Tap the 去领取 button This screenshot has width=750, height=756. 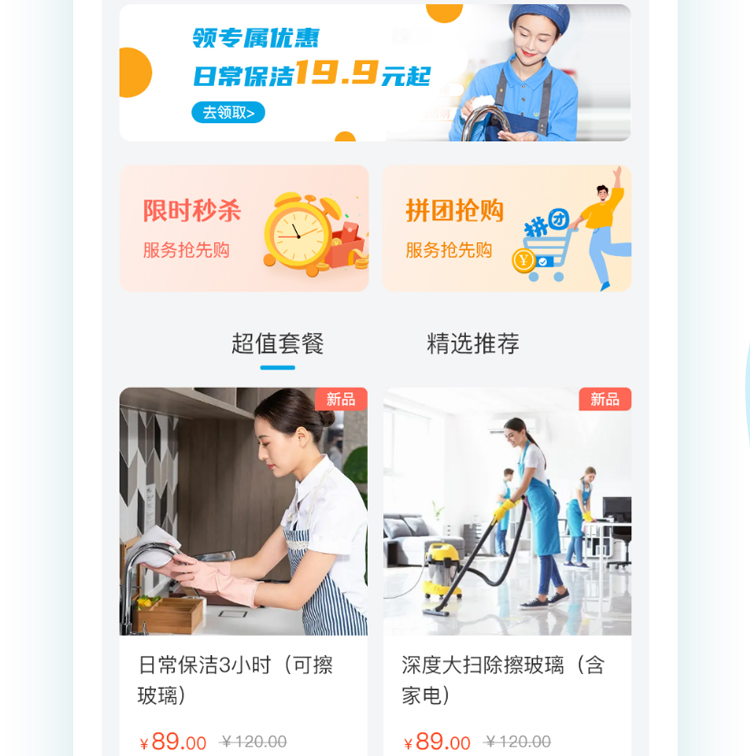(228, 112)
